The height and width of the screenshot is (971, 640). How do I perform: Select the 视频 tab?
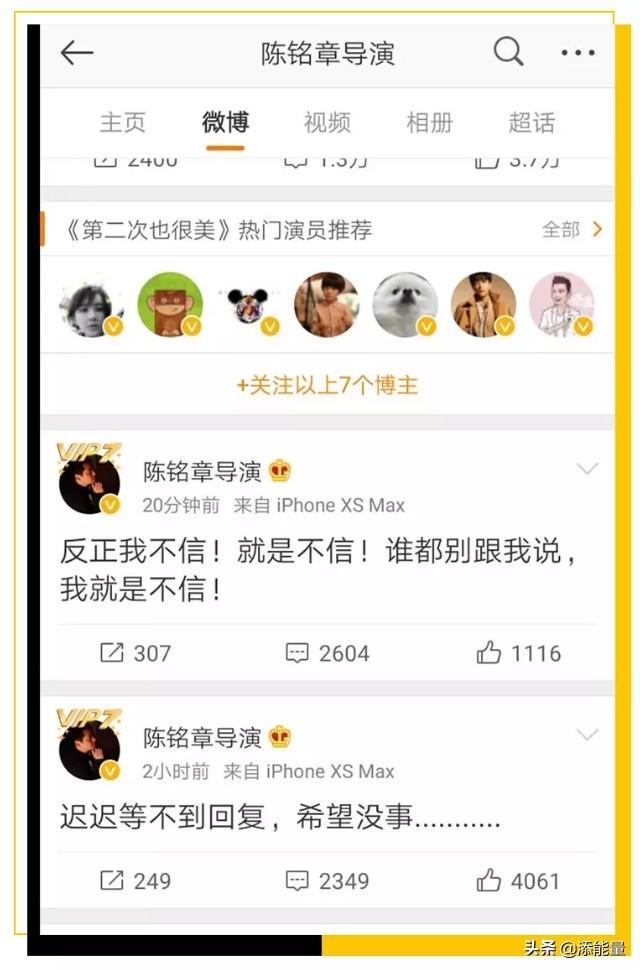point(327,123)
